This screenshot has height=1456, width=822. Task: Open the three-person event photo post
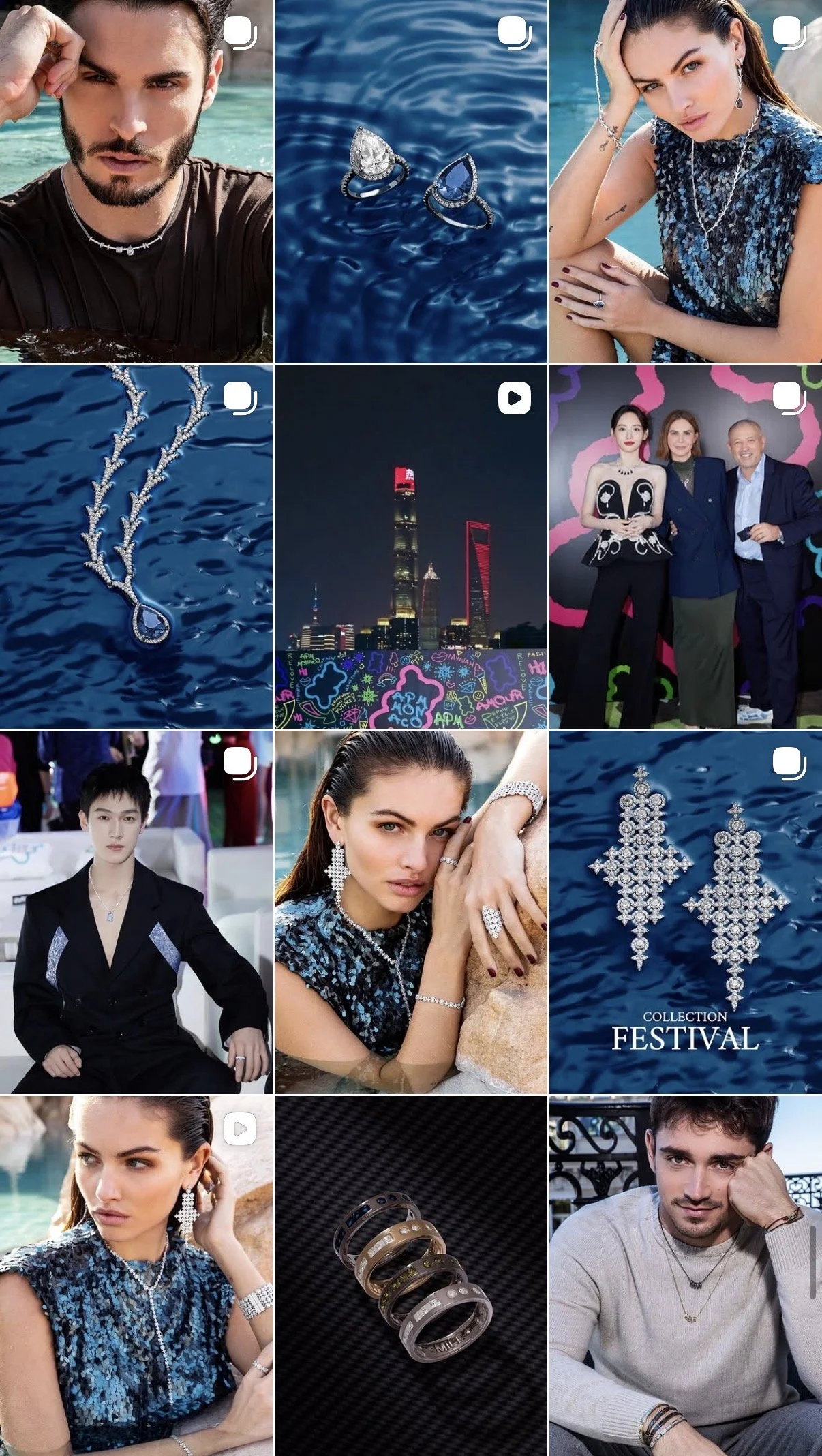tap(686, 547)
